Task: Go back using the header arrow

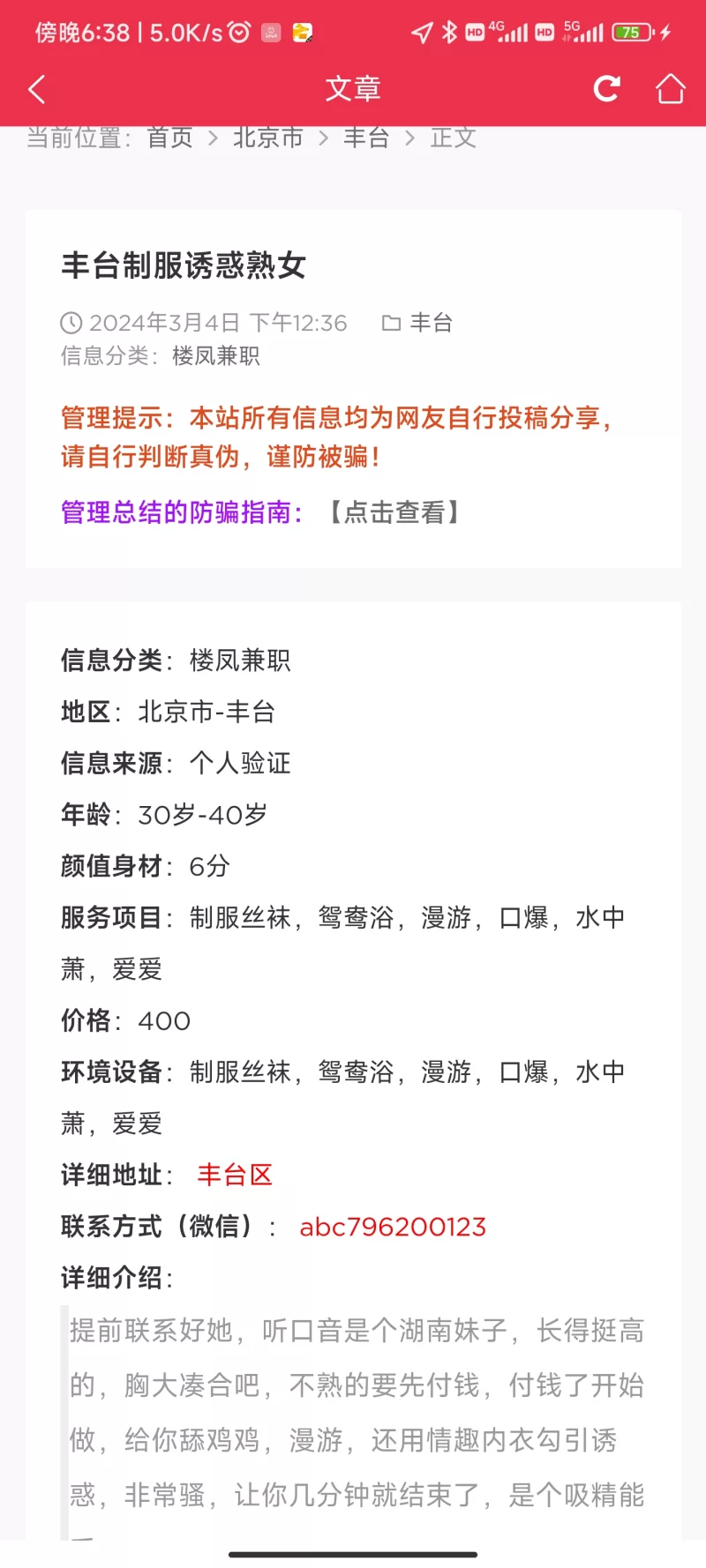Action: tap(37, 89)
